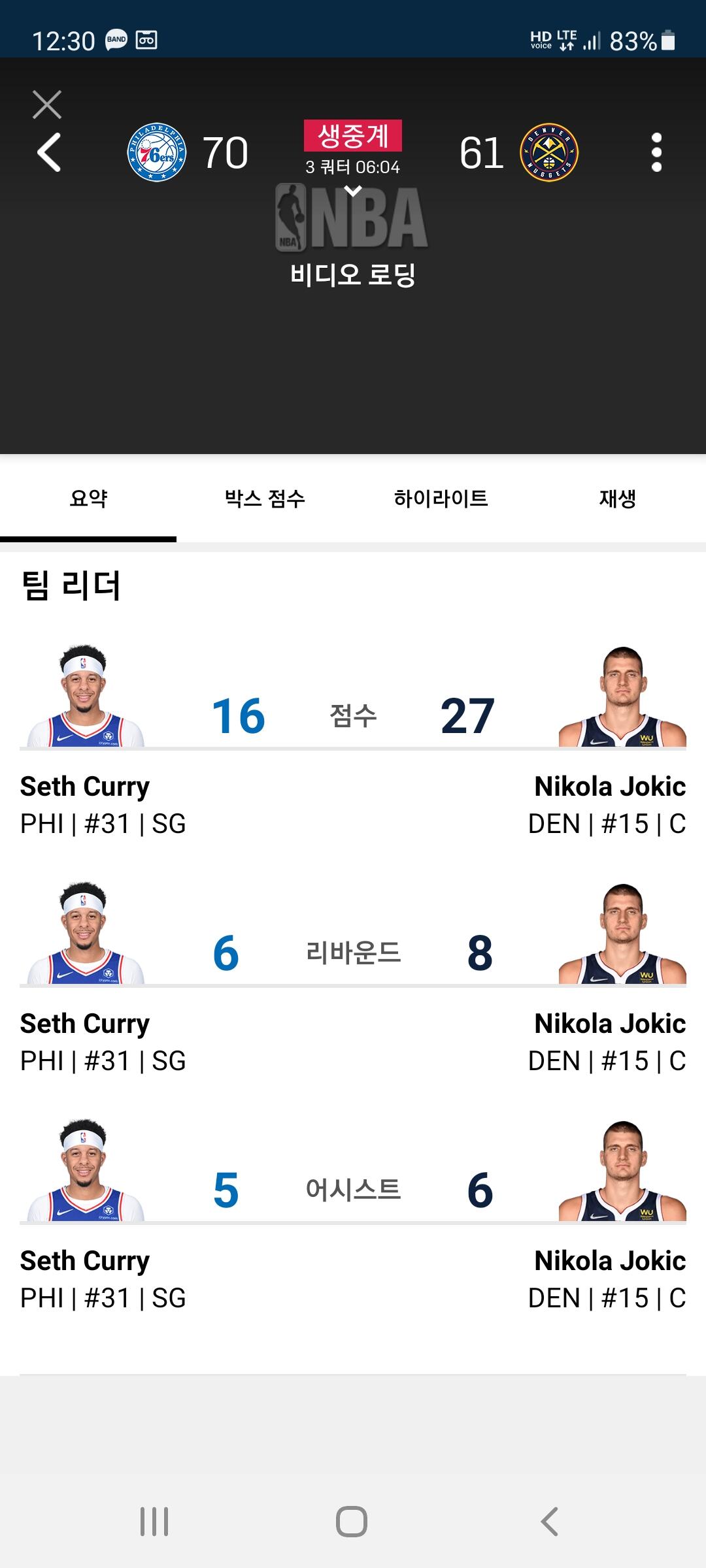The height and width of the screenshot is (1568, 706).
Task: Open the system recent apps view
Action: pyautogui.click(x=154, y=1522)
